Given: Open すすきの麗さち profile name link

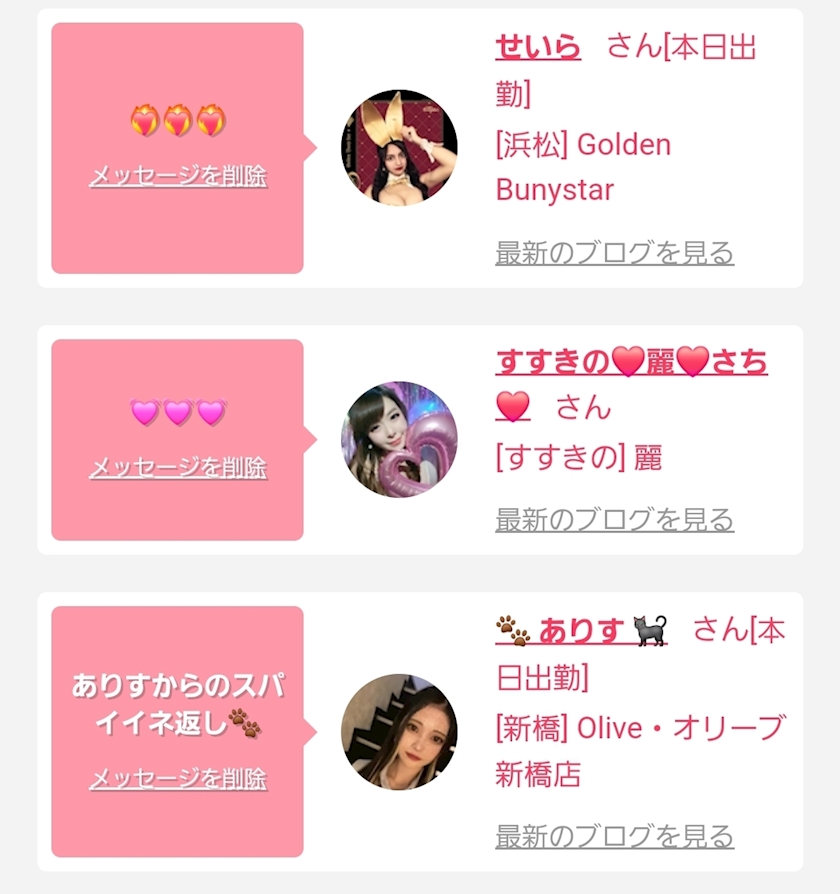Looking at the screenshot, I should [631, 362].
